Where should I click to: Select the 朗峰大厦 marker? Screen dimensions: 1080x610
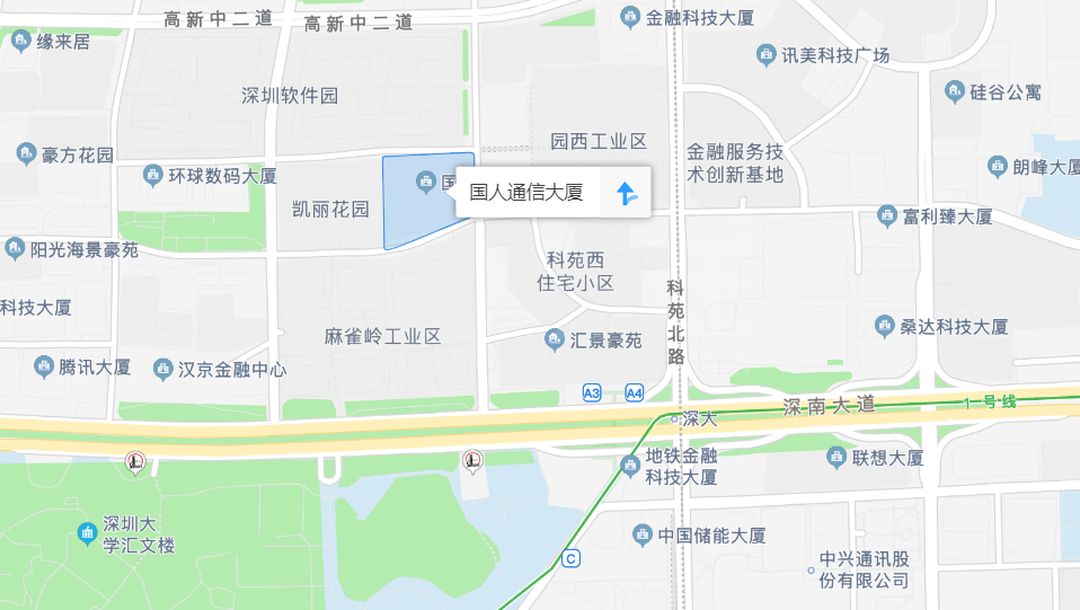[x=997, y=167]
